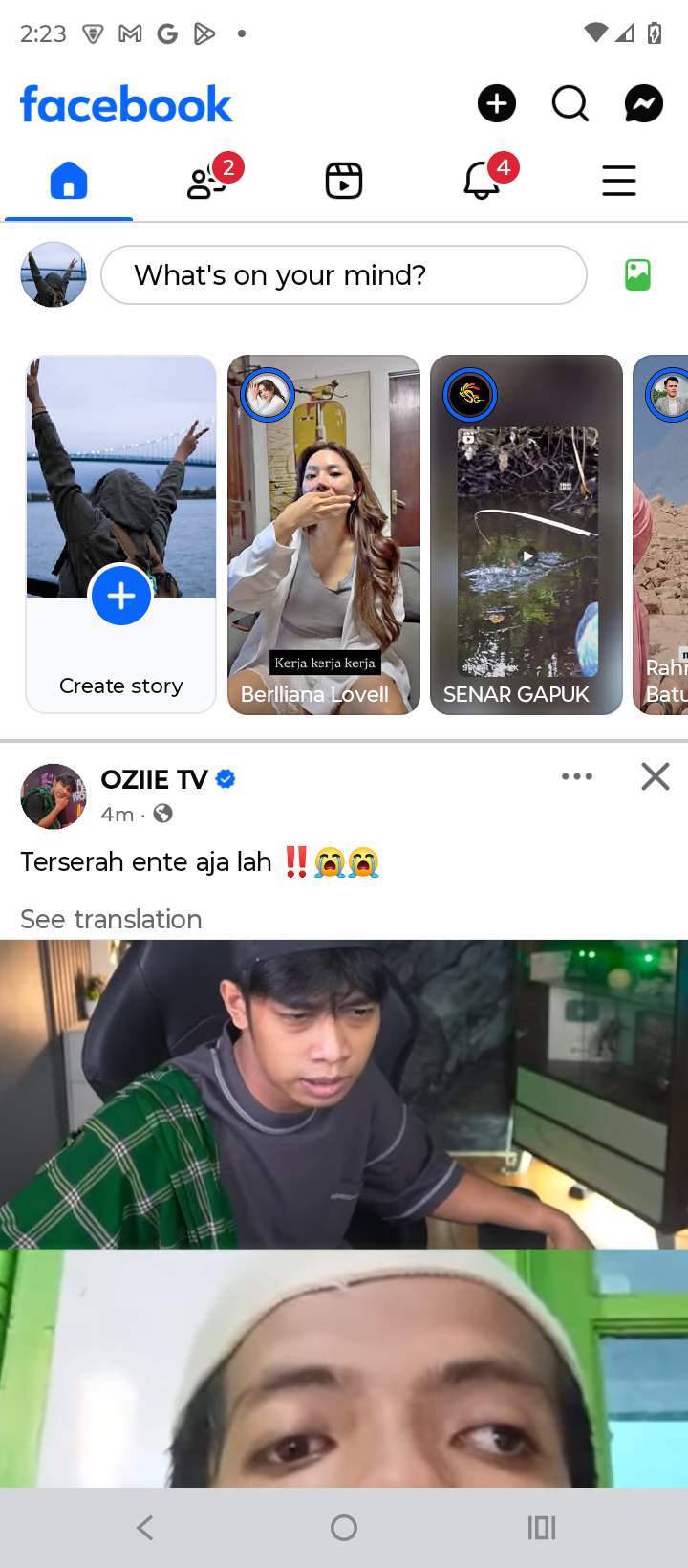Hide OZIIE TV's post
The image size is (688, 1568).
pos(656,776)
